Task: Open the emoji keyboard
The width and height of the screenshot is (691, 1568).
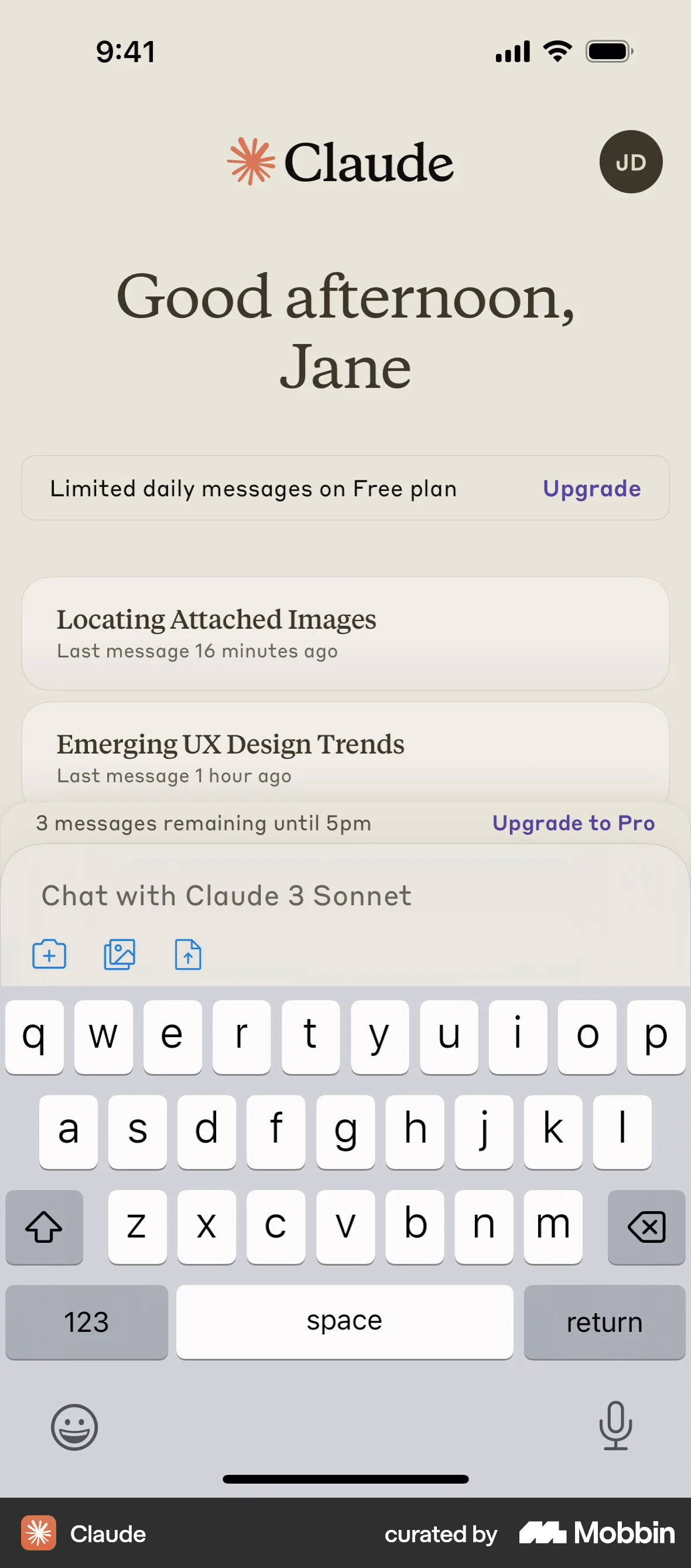Action: click(74, 1427)
